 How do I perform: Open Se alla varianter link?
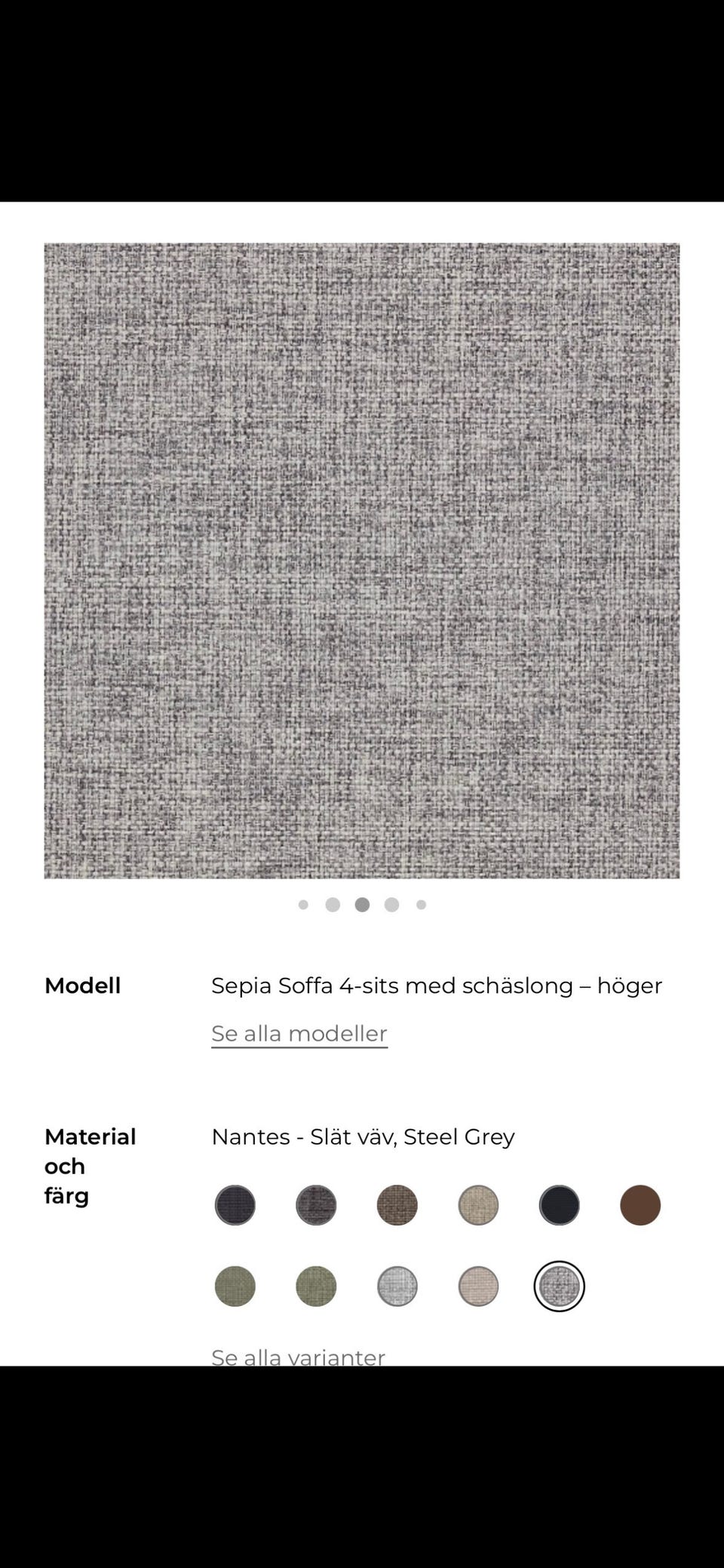point(299,1353)
